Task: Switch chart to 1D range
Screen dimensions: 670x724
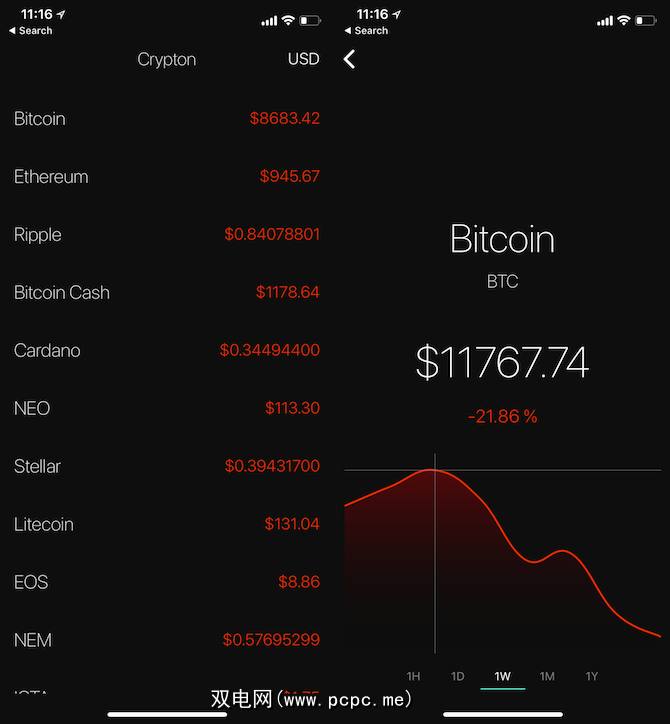Action: click(x=457, y=677)
